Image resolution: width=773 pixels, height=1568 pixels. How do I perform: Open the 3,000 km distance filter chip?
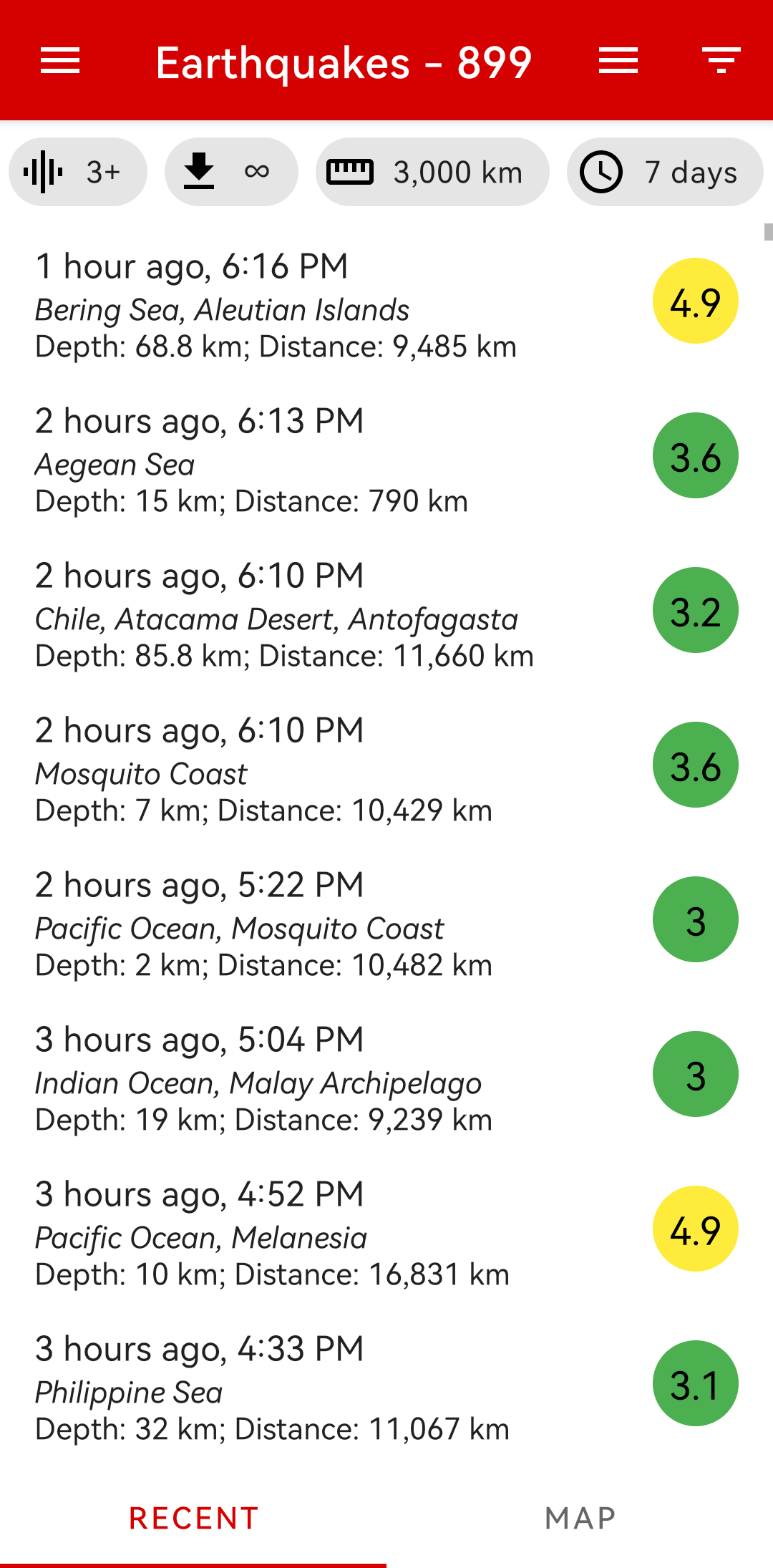click(x=432, y=172)
